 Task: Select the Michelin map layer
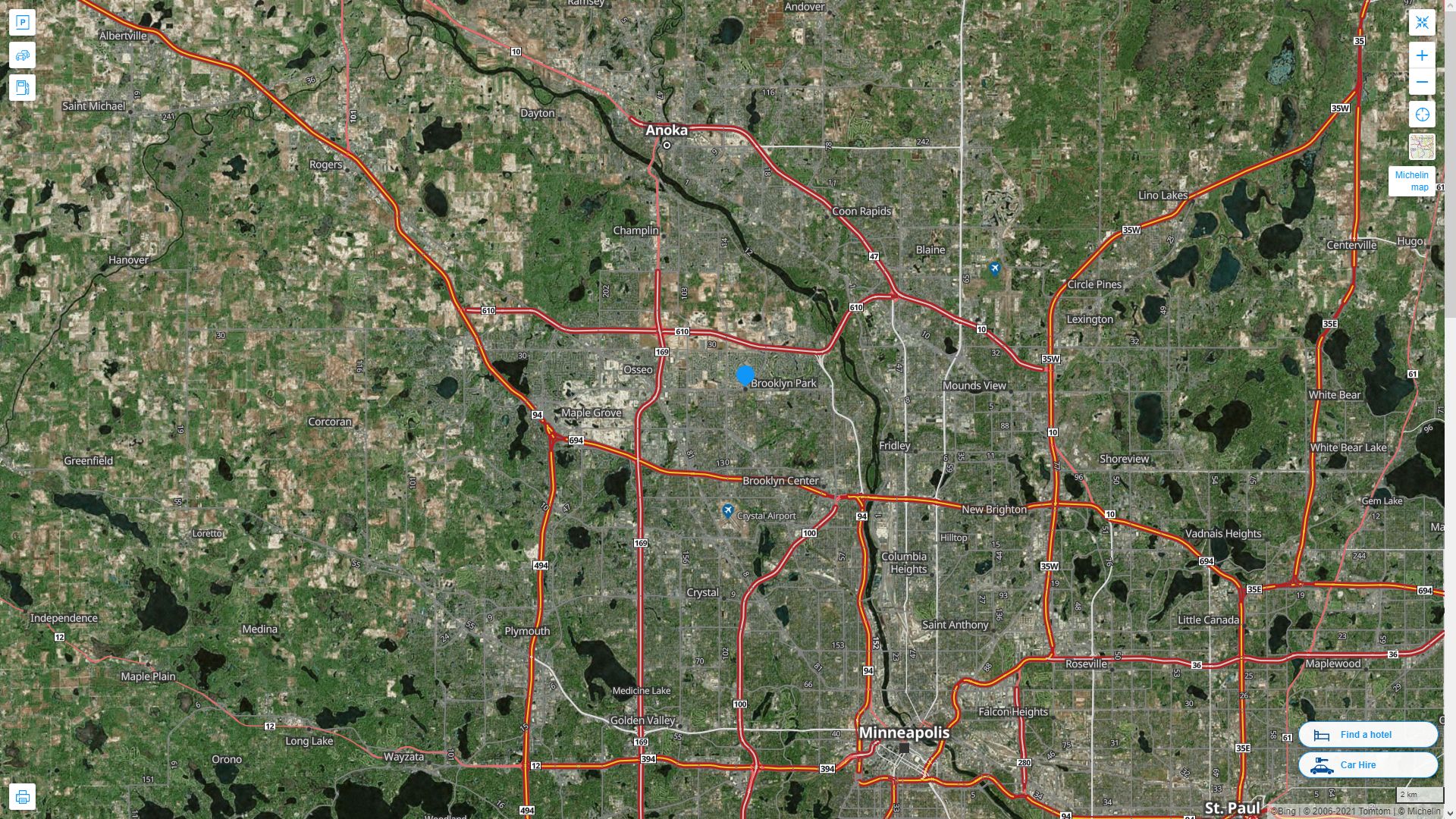(x=1411, y=181)
